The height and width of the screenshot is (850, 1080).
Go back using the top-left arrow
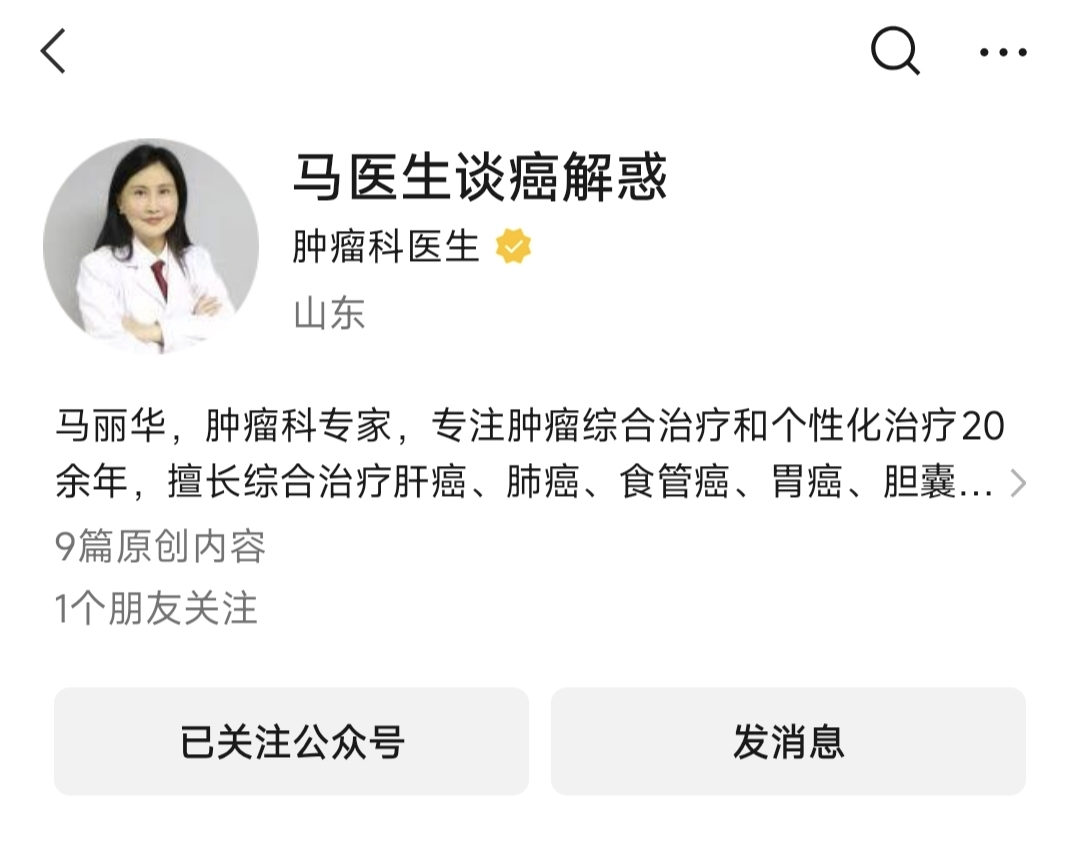pyautogui.click(x=54, y=51)
